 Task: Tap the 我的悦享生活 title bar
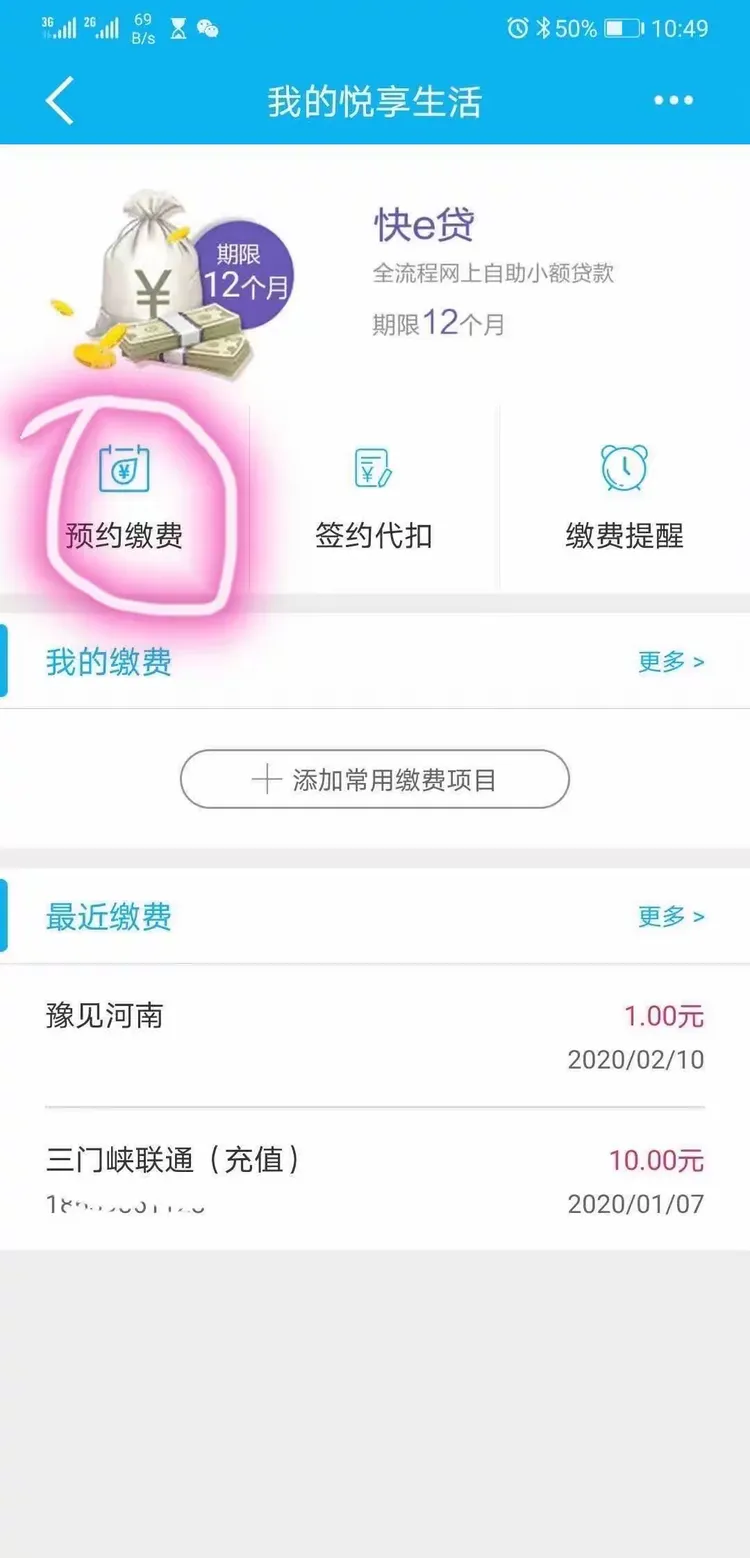[x=374, y=100]
